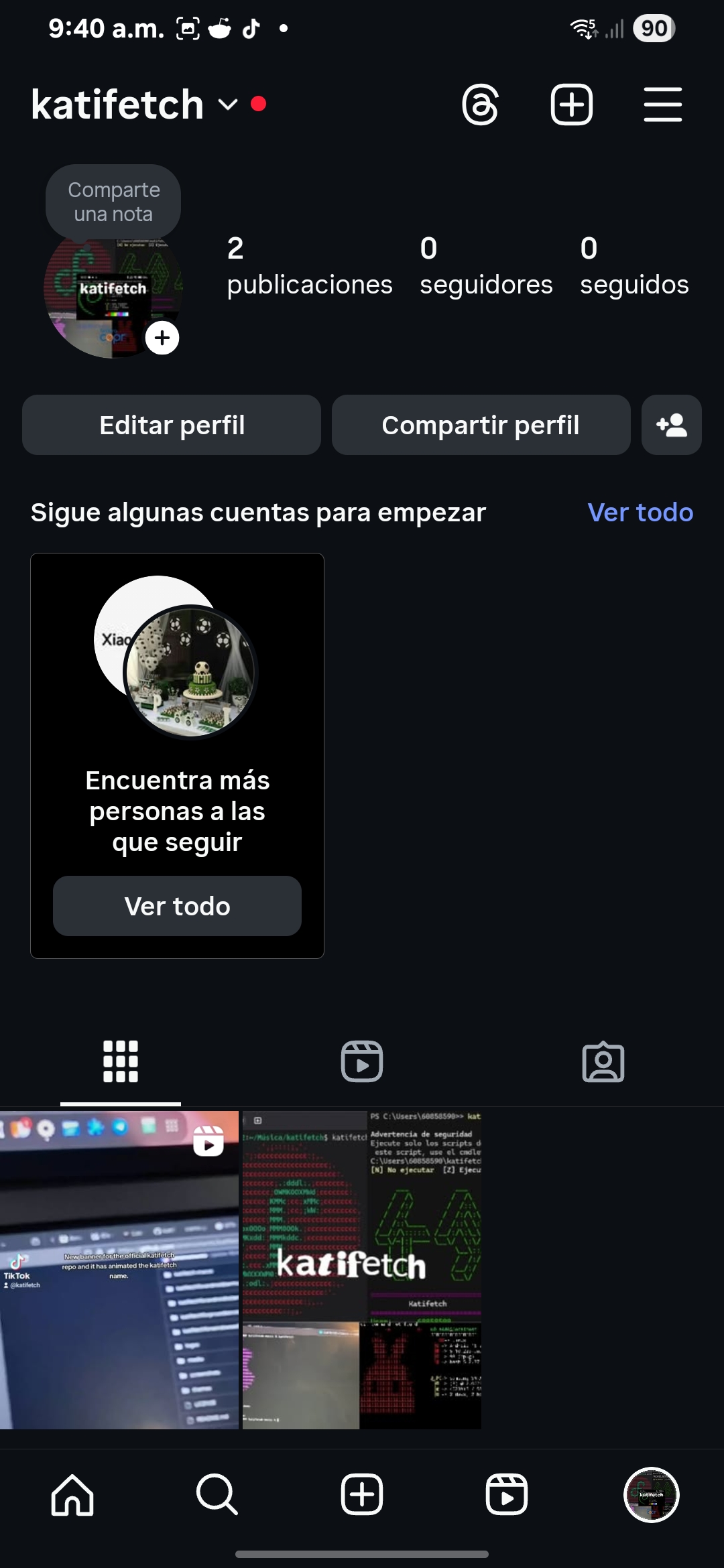Tap the blue Ver todo link
Viewport: 724px width, 1568px height.
coord(640,513)
